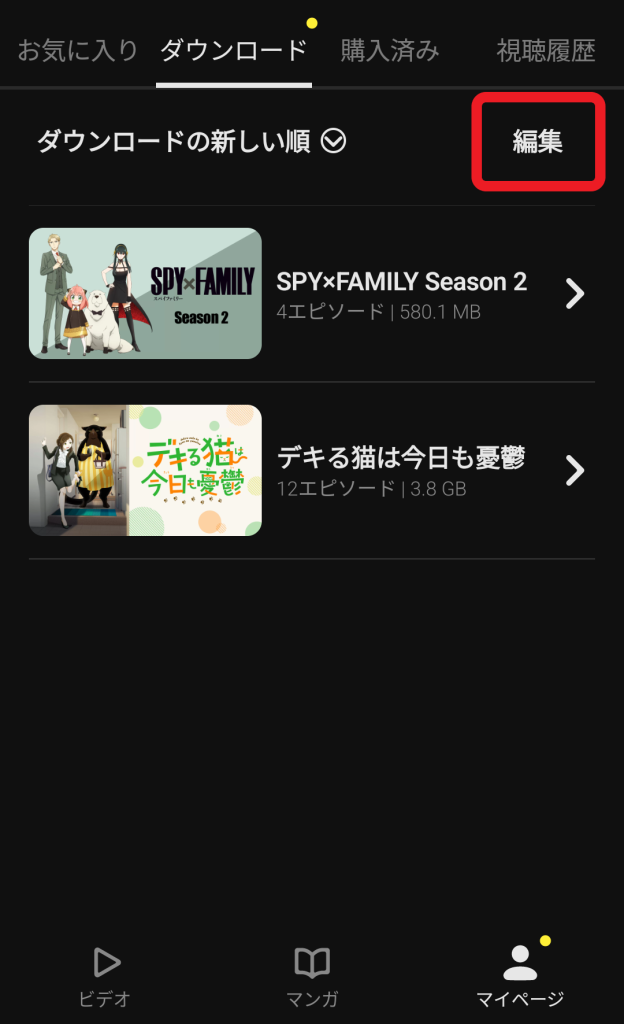Select the ダウンロード tab
The image size is (624, 1024).
[233, 51]
